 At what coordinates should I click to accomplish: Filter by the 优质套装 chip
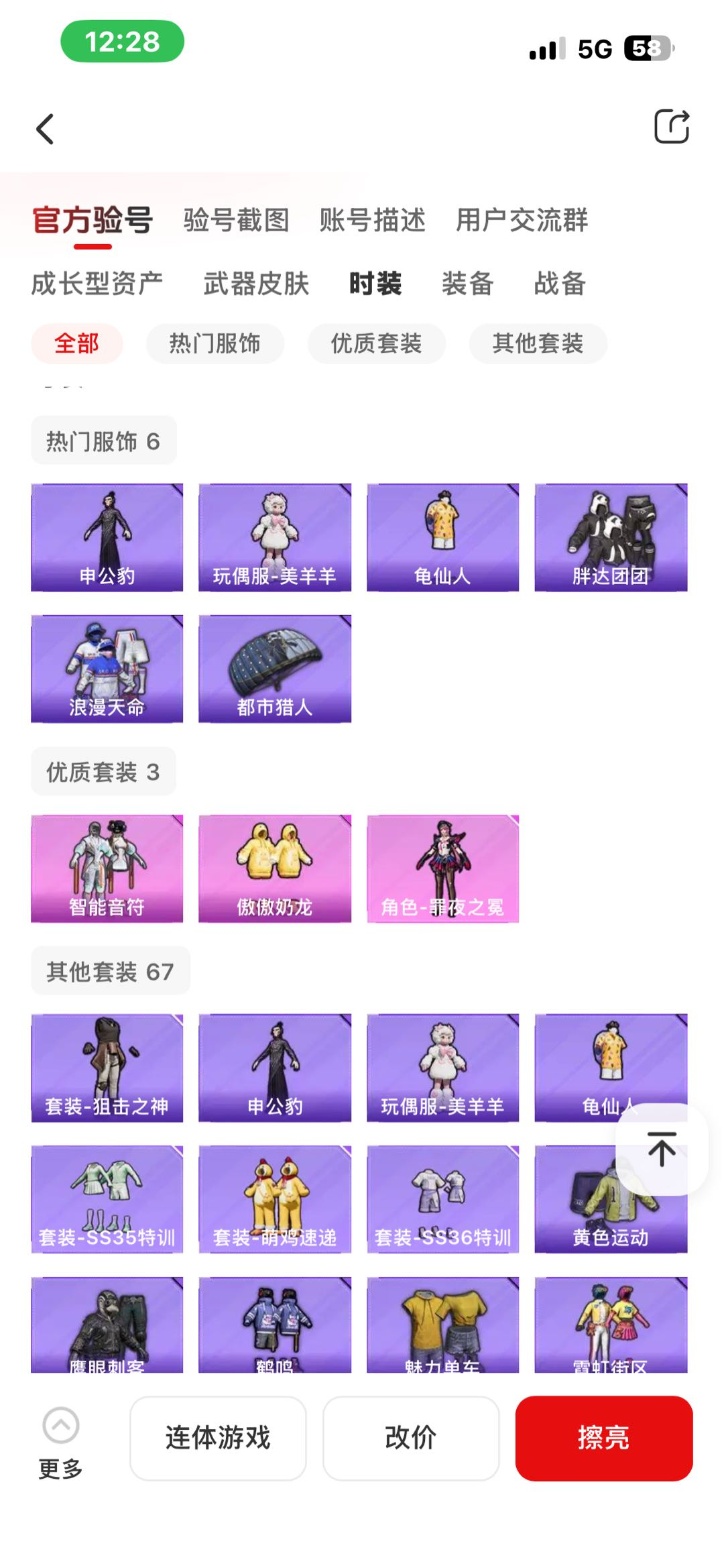point(376,343)
